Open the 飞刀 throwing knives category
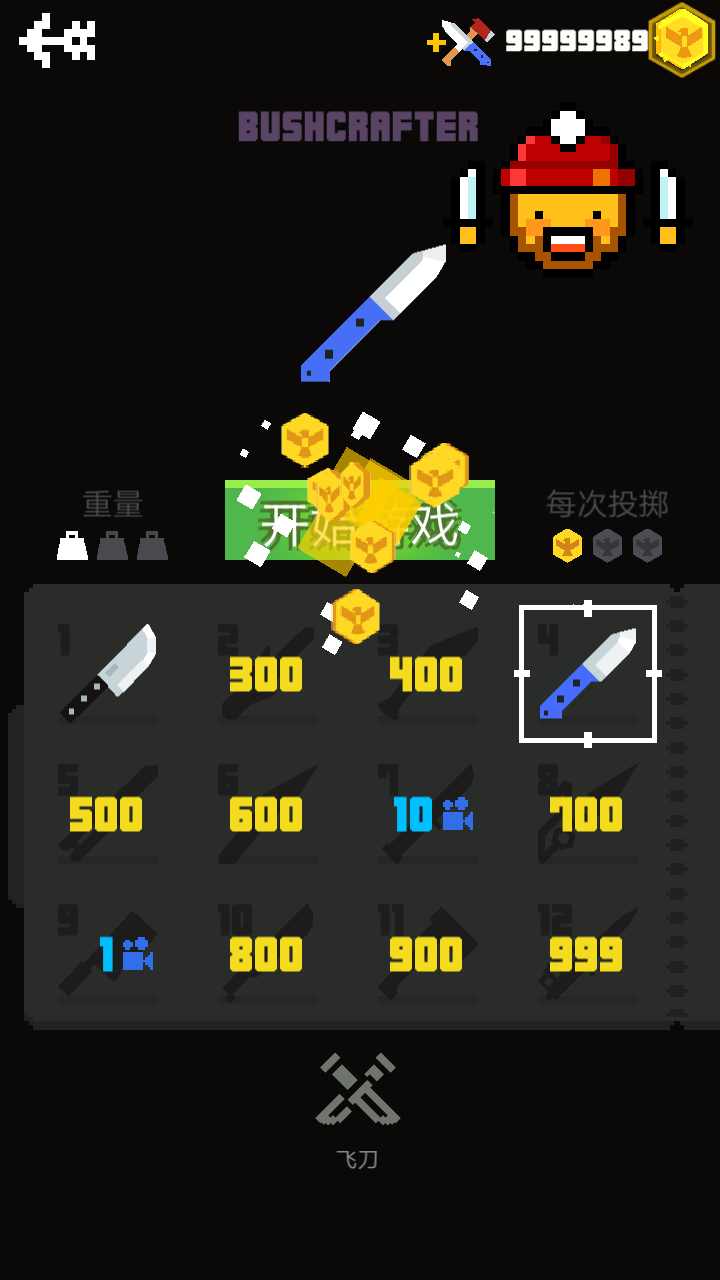Viewport: 720px width, 1280px height. [x=358, y=1105]
